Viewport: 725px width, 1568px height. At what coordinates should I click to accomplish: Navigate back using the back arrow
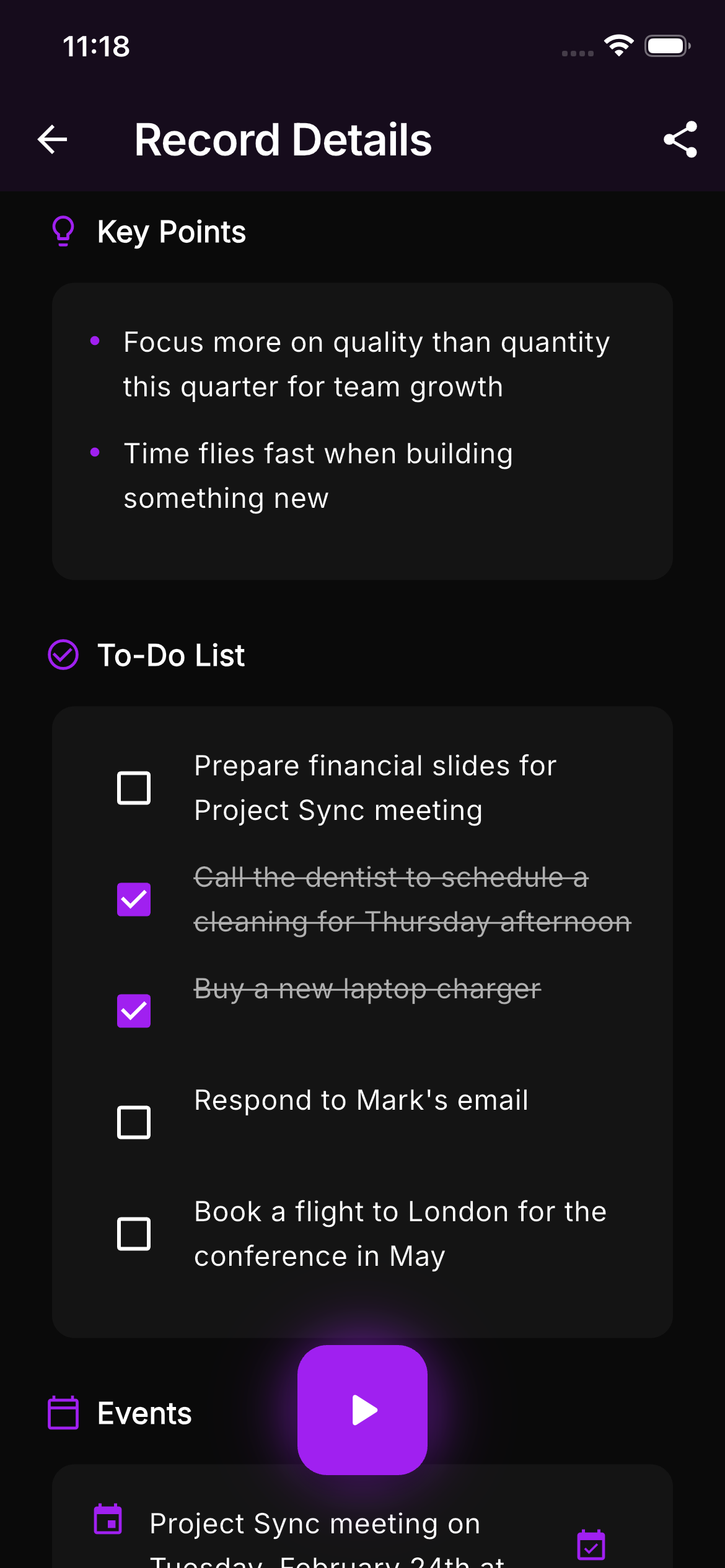[x=51, y=139]
